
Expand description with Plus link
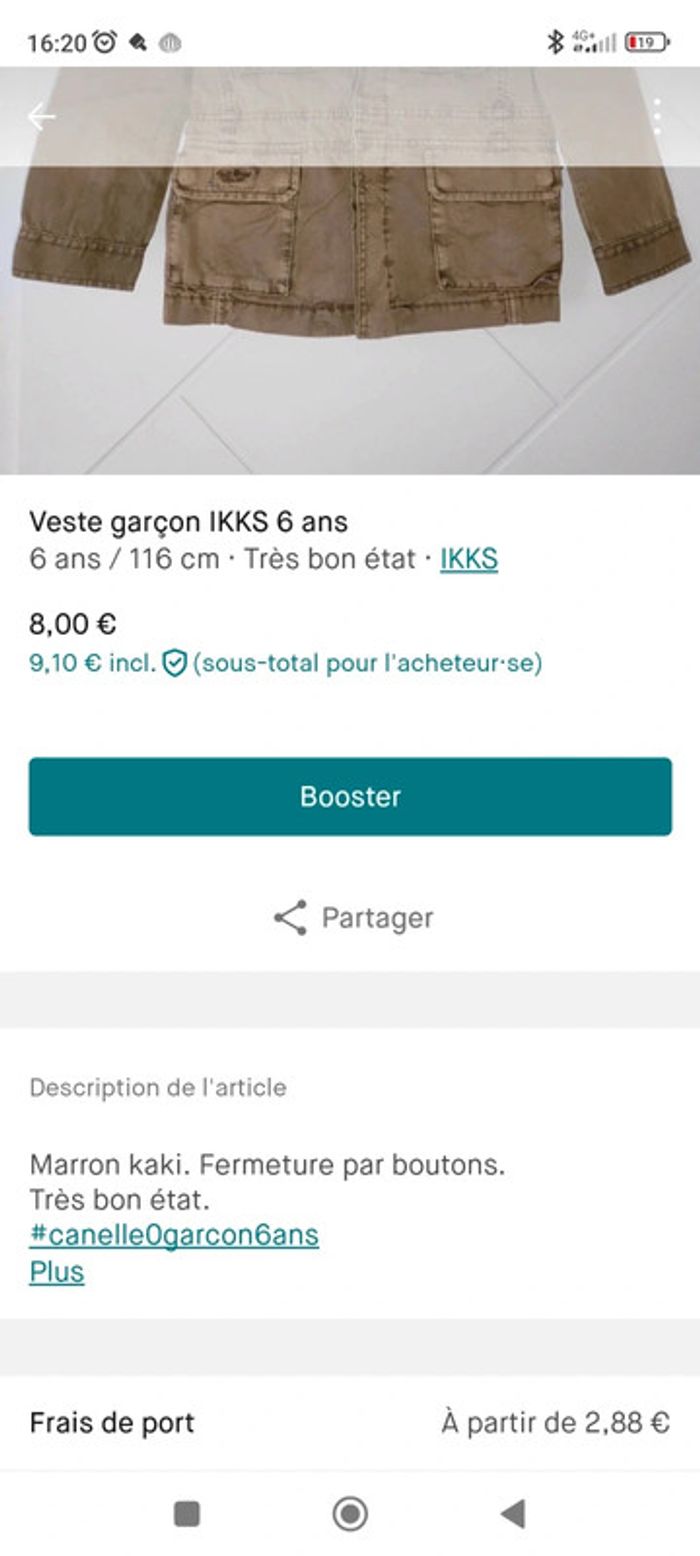tap(57, 1272)
